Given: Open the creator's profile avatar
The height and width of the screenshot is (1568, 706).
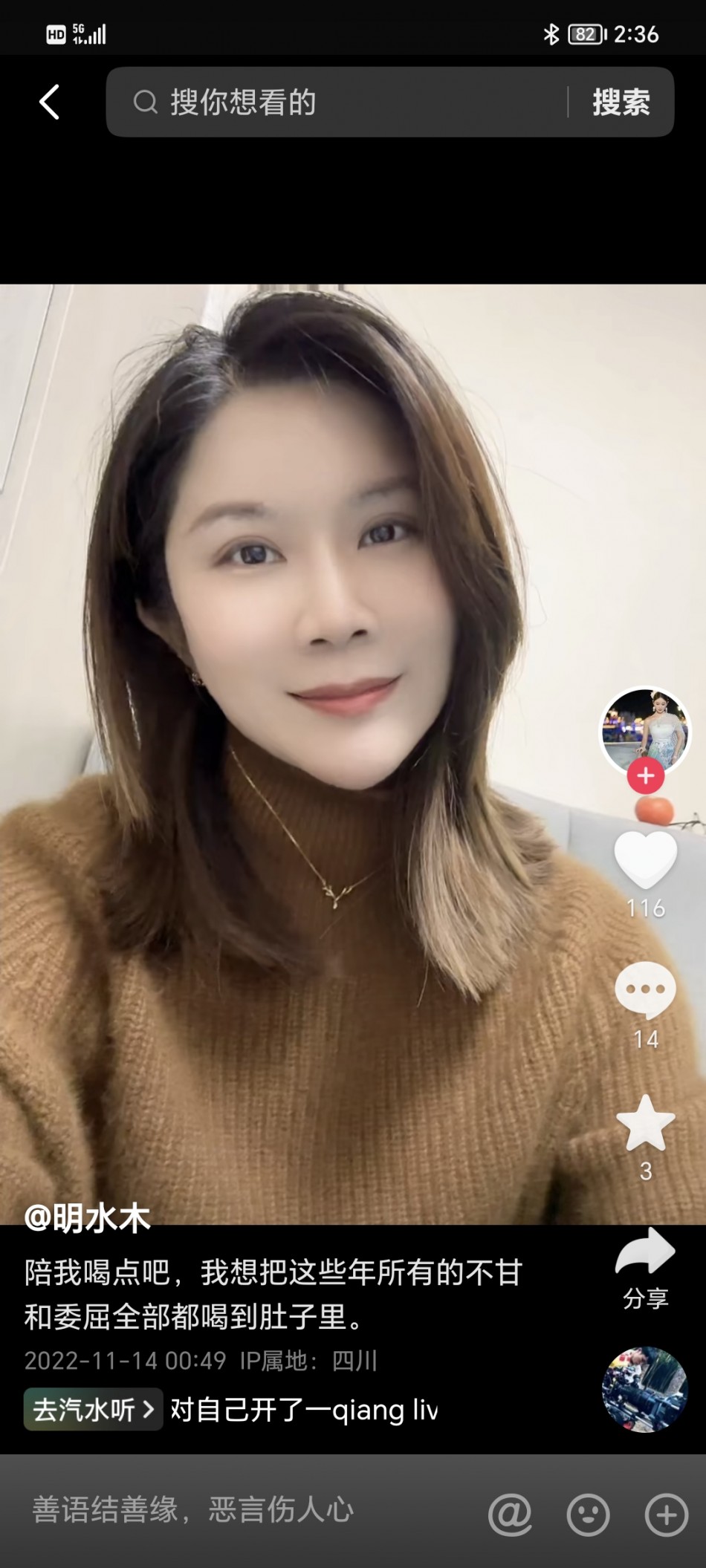Looking at the screenshot, I should 645,729.
